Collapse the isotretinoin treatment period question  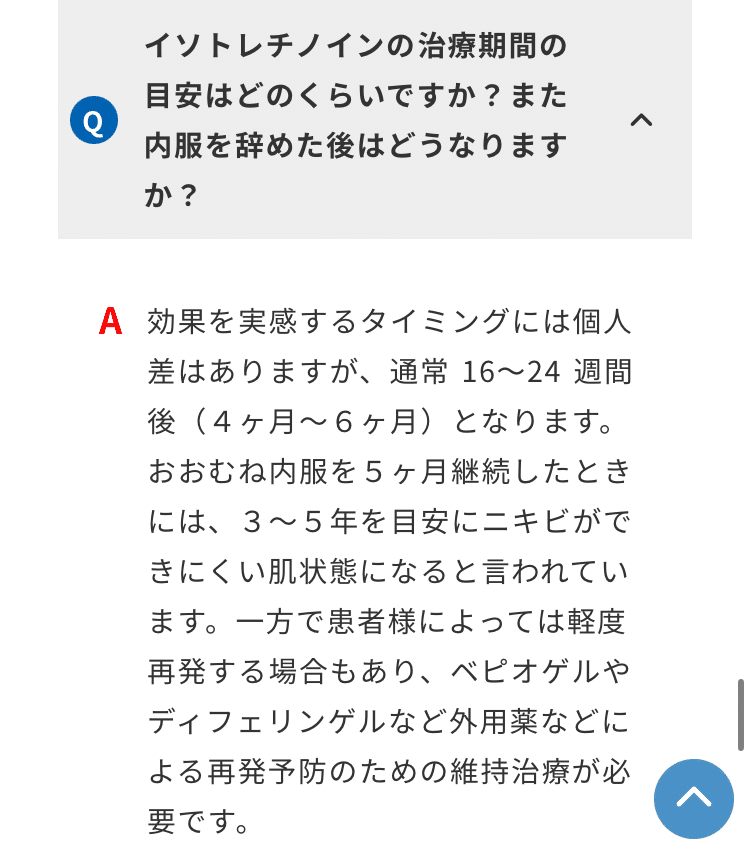(641, 120)
